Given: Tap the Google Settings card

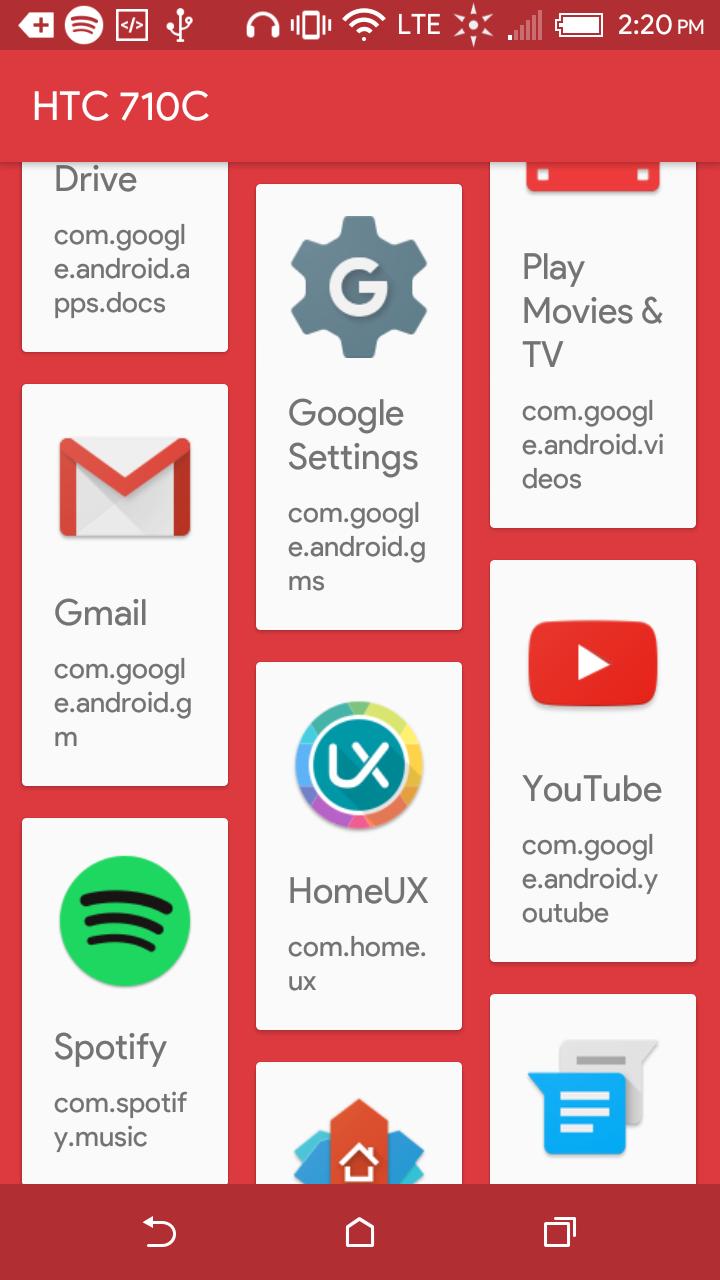Looking at the screenshot, I should tap(358, 407).
